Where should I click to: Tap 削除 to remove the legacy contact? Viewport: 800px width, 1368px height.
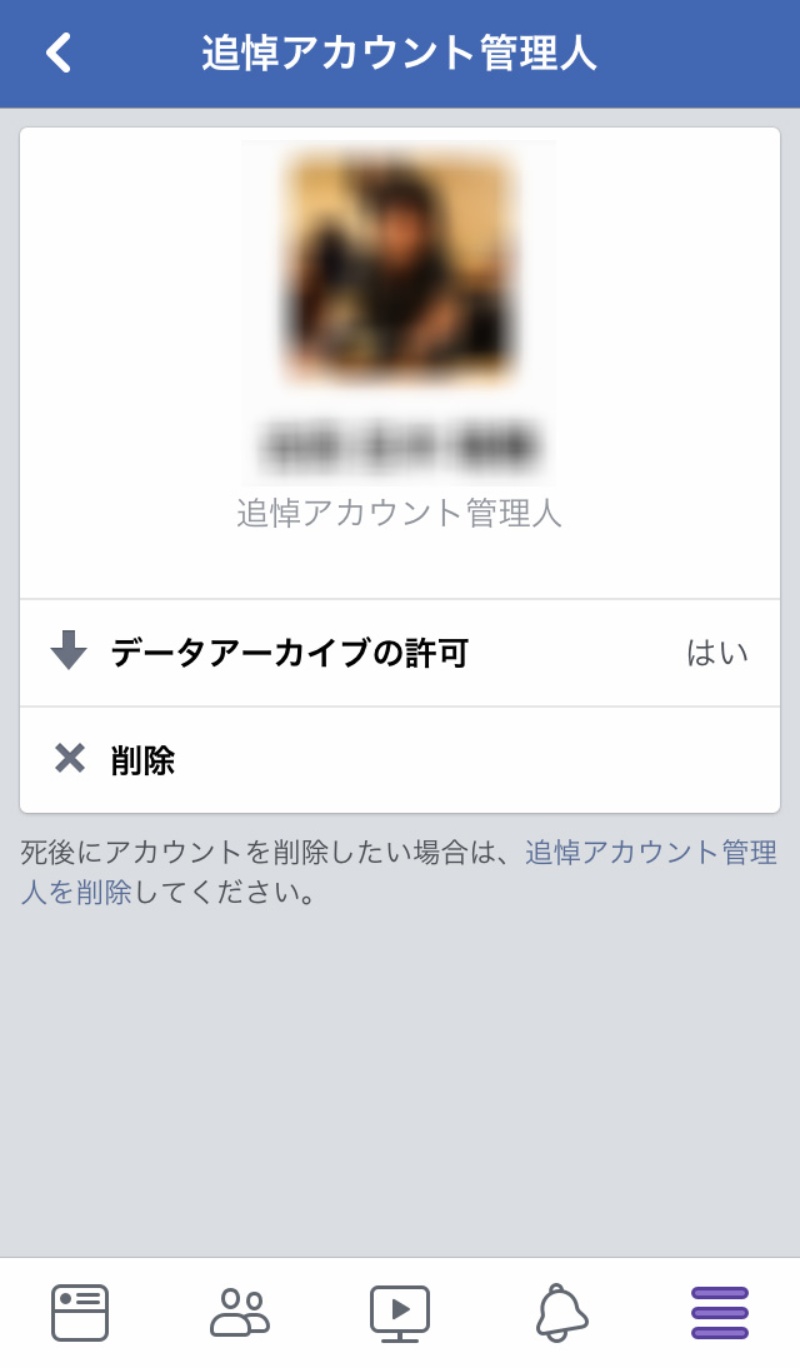click(400, 760)
